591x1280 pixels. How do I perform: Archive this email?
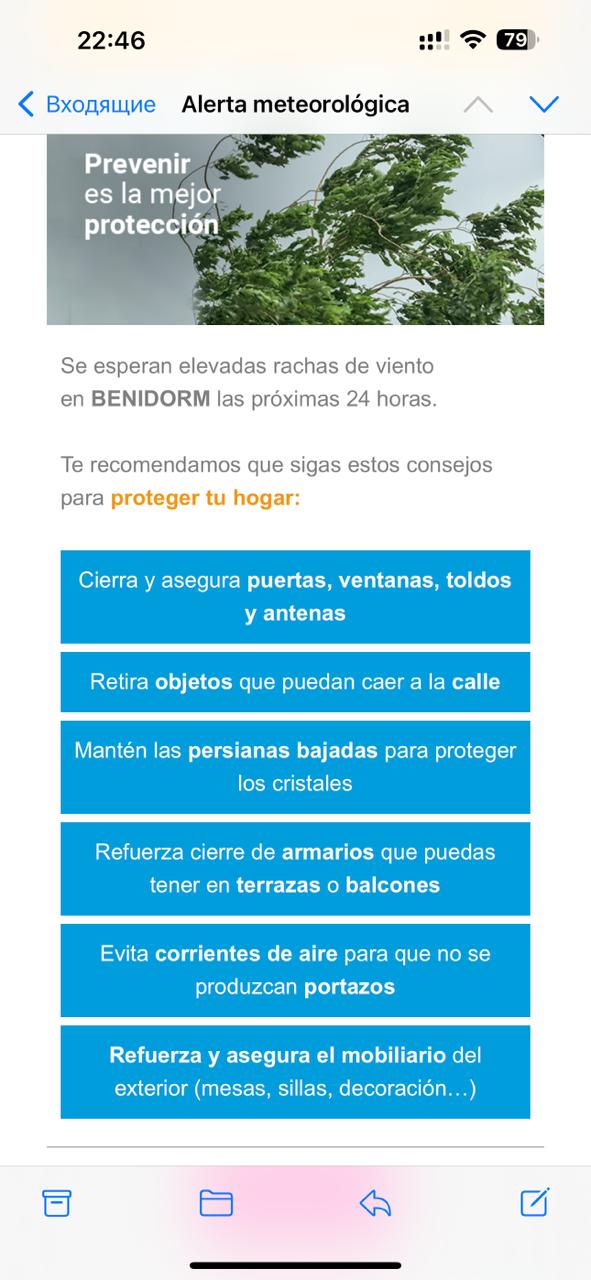[x=57, y=1202]
